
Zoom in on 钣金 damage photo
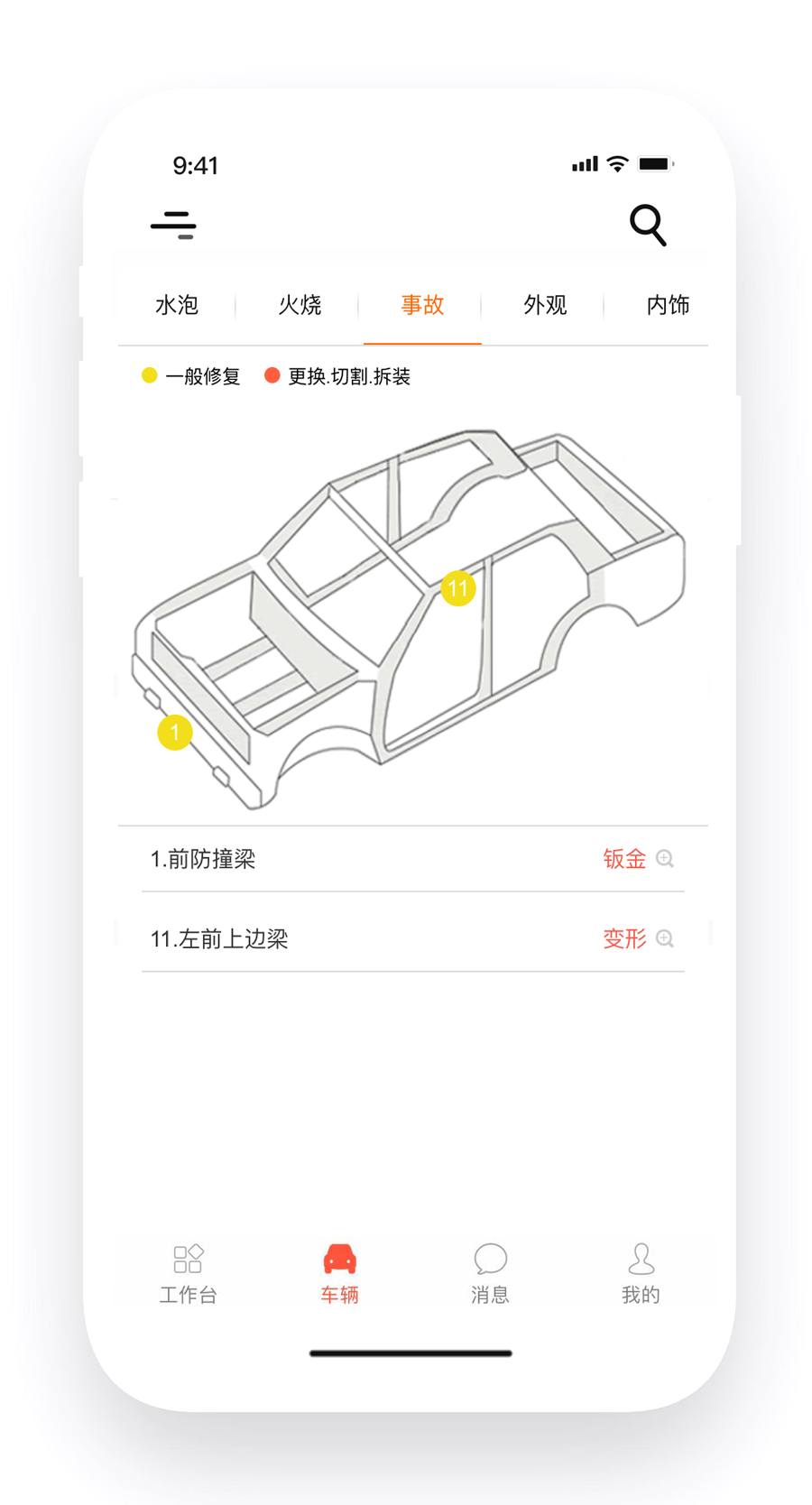point(665,859)
